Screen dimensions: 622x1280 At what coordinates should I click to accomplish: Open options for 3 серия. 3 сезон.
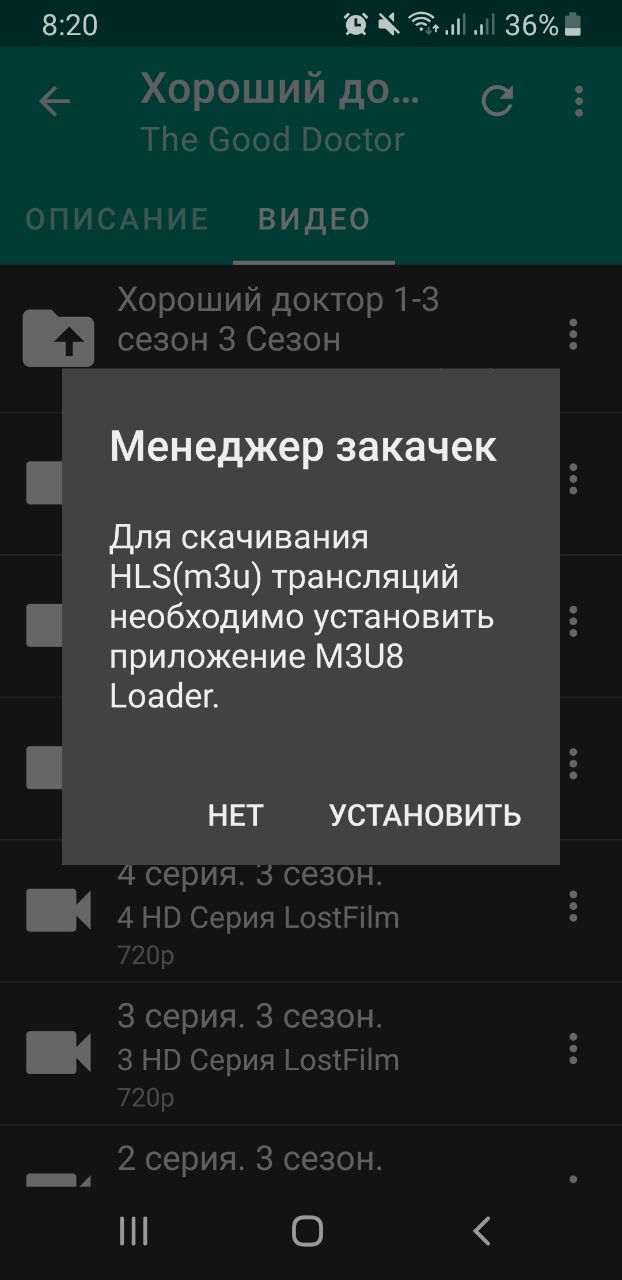pyautogui.click(x=573, y=1048)
